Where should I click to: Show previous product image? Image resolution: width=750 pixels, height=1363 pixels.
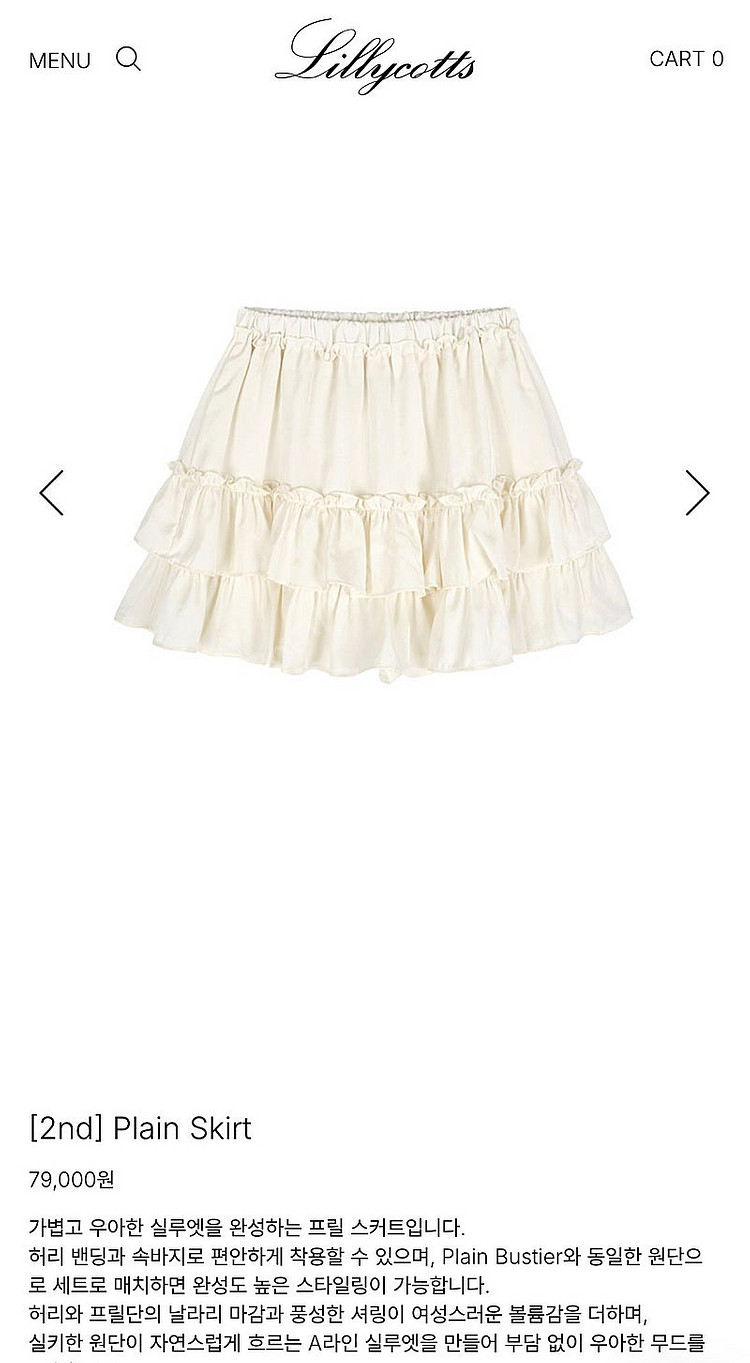pos(51,492)
